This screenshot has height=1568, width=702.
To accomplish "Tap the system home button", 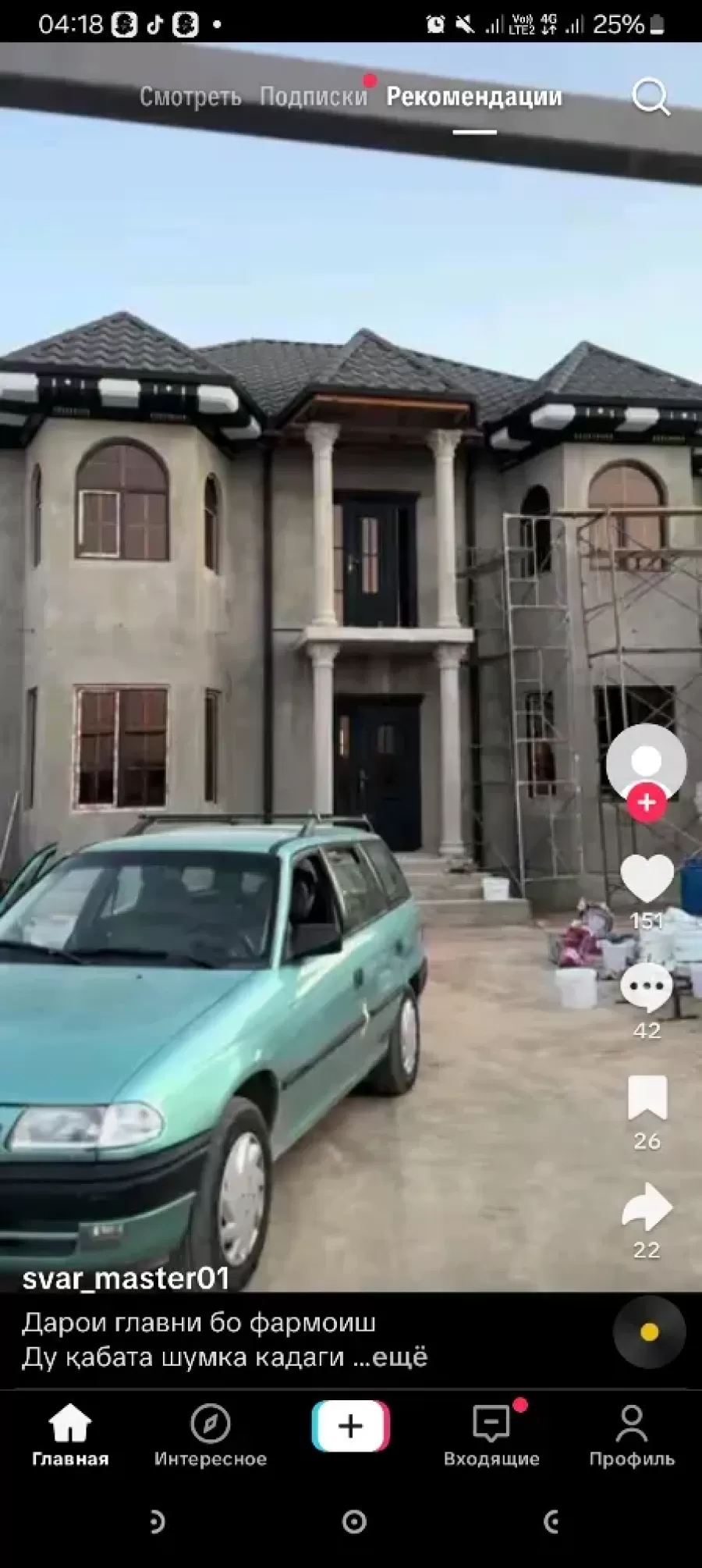I will (354, 1521).
